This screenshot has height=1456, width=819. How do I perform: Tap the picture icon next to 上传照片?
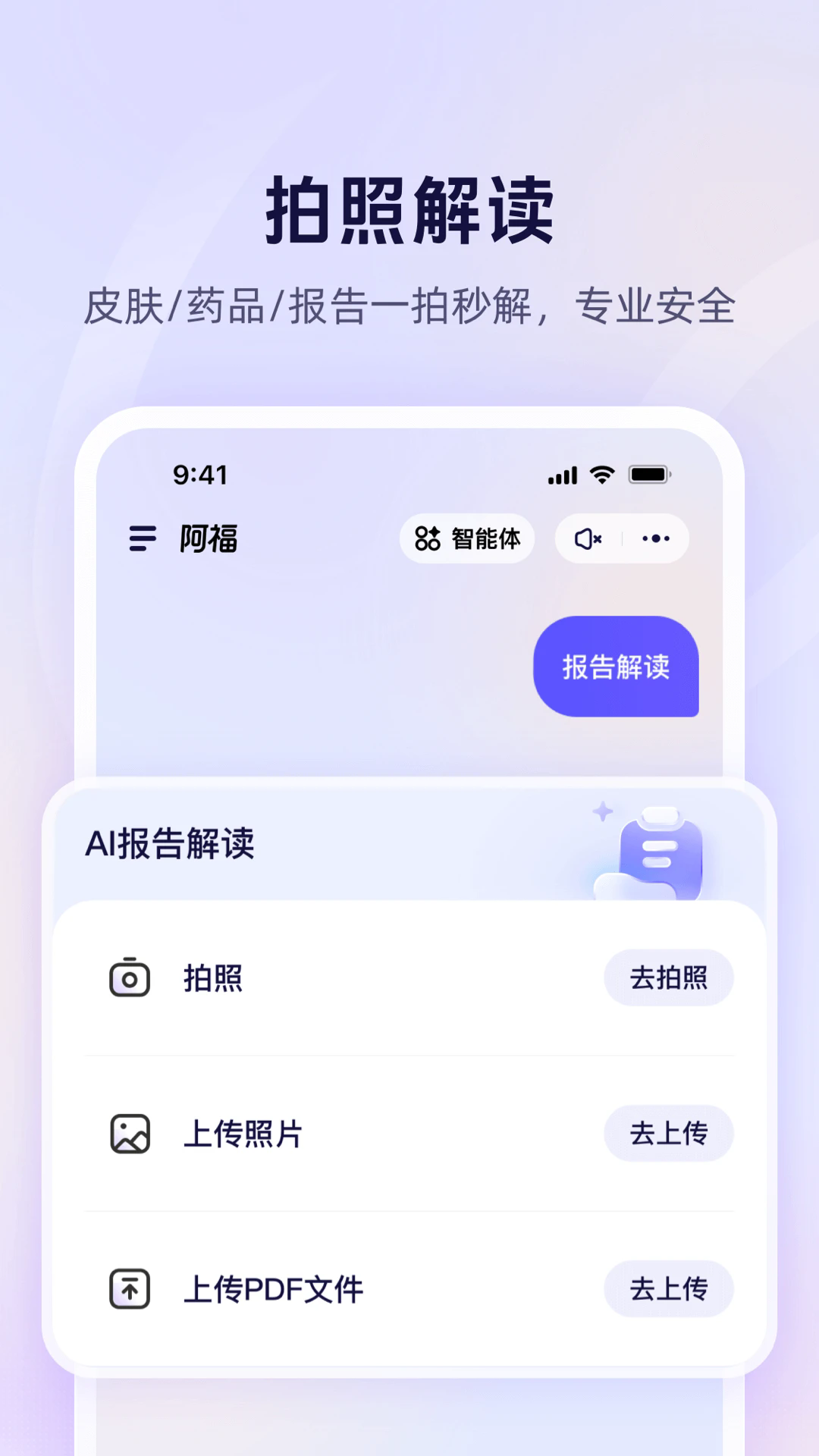pyautogui.click(x=130, y=1134)
